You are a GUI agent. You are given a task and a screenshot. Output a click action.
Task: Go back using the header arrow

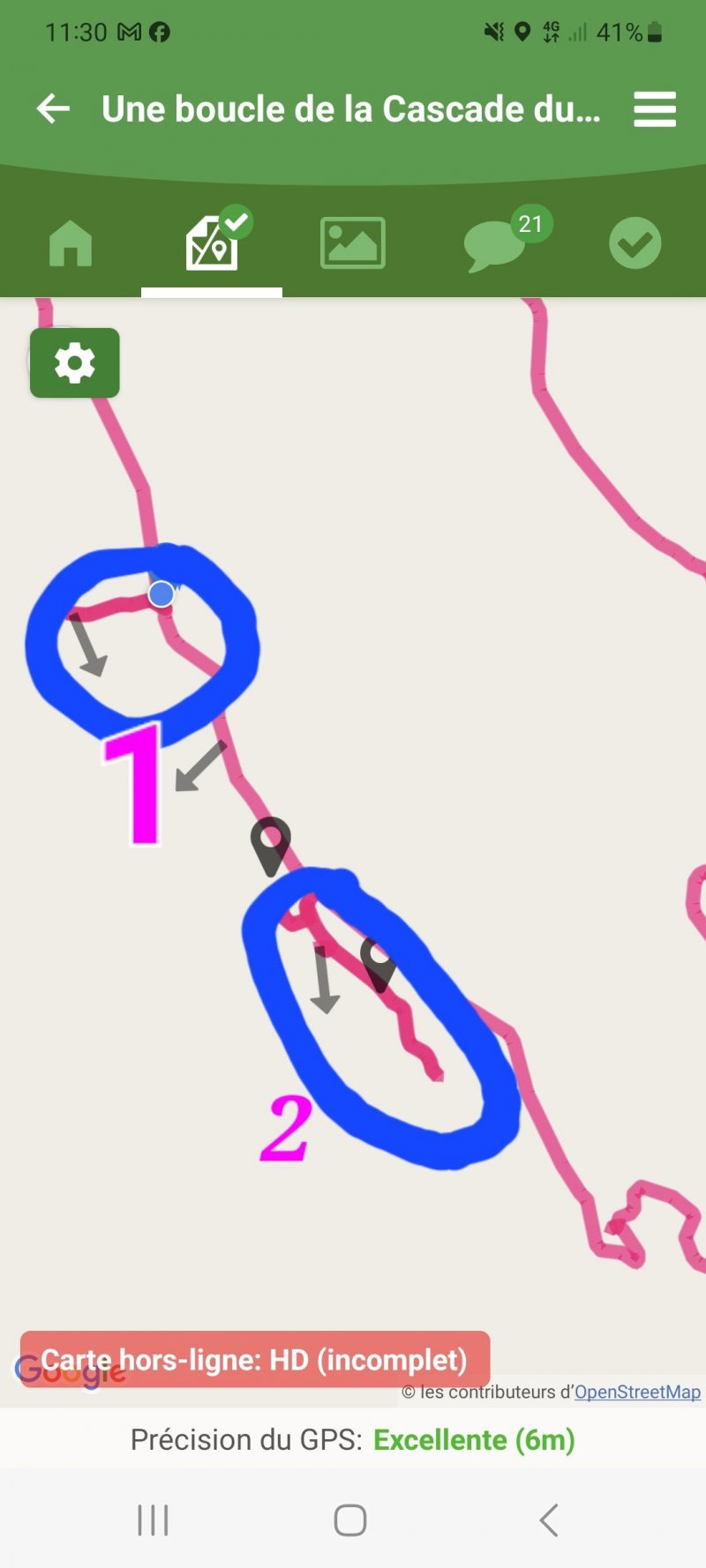(53, 108)
